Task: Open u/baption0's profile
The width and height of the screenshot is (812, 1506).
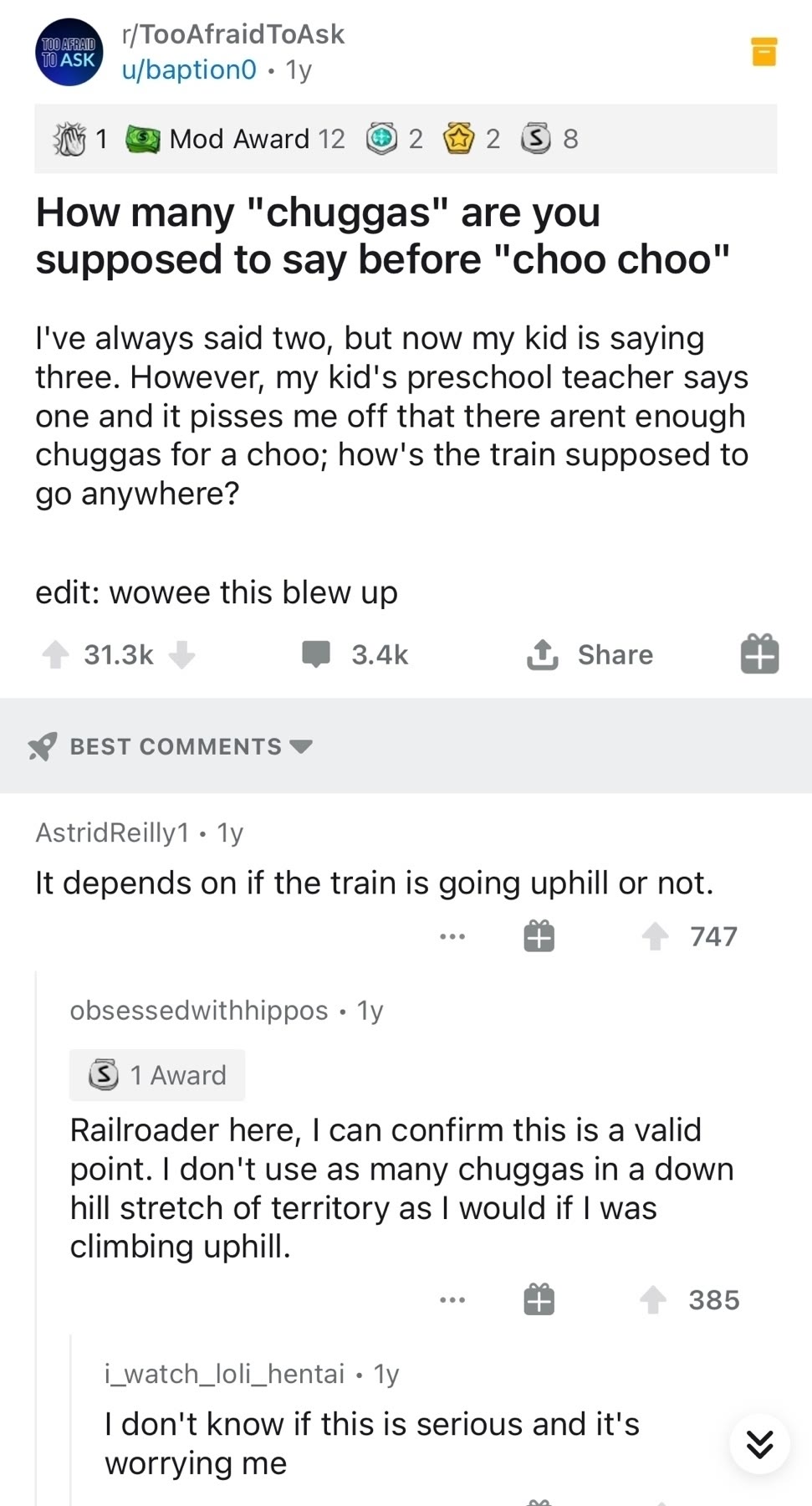Action: 189,69
